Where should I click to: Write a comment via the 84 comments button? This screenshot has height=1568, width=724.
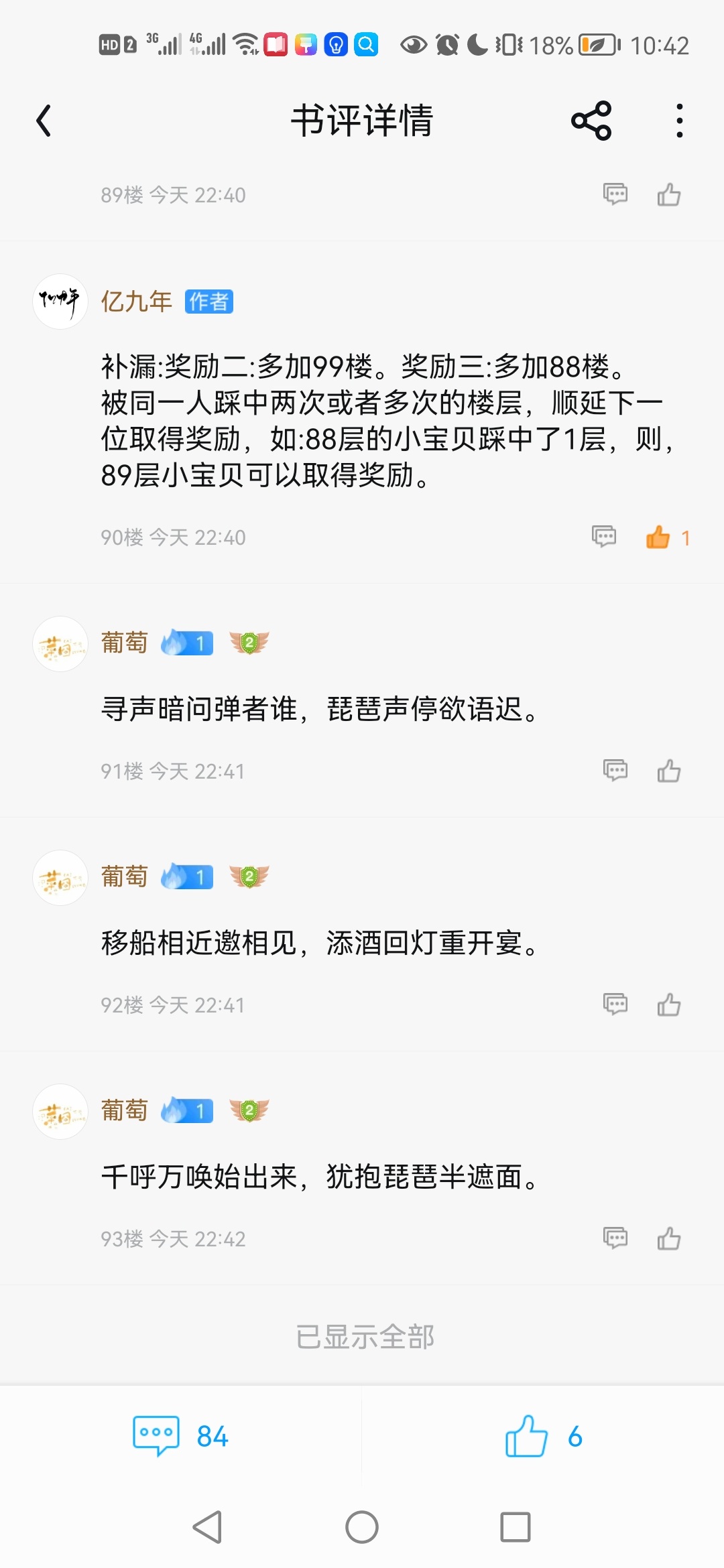click(x=180, y=1436)
